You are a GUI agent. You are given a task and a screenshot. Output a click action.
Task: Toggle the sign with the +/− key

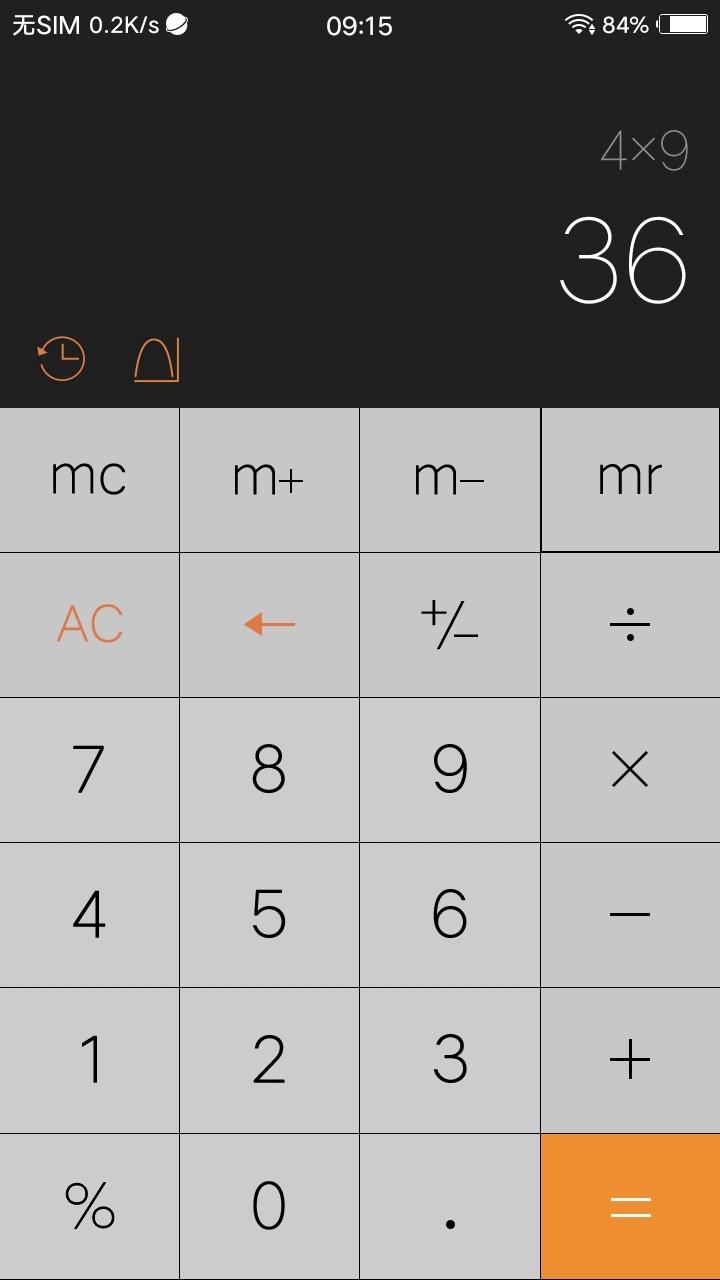click(449, 625)
